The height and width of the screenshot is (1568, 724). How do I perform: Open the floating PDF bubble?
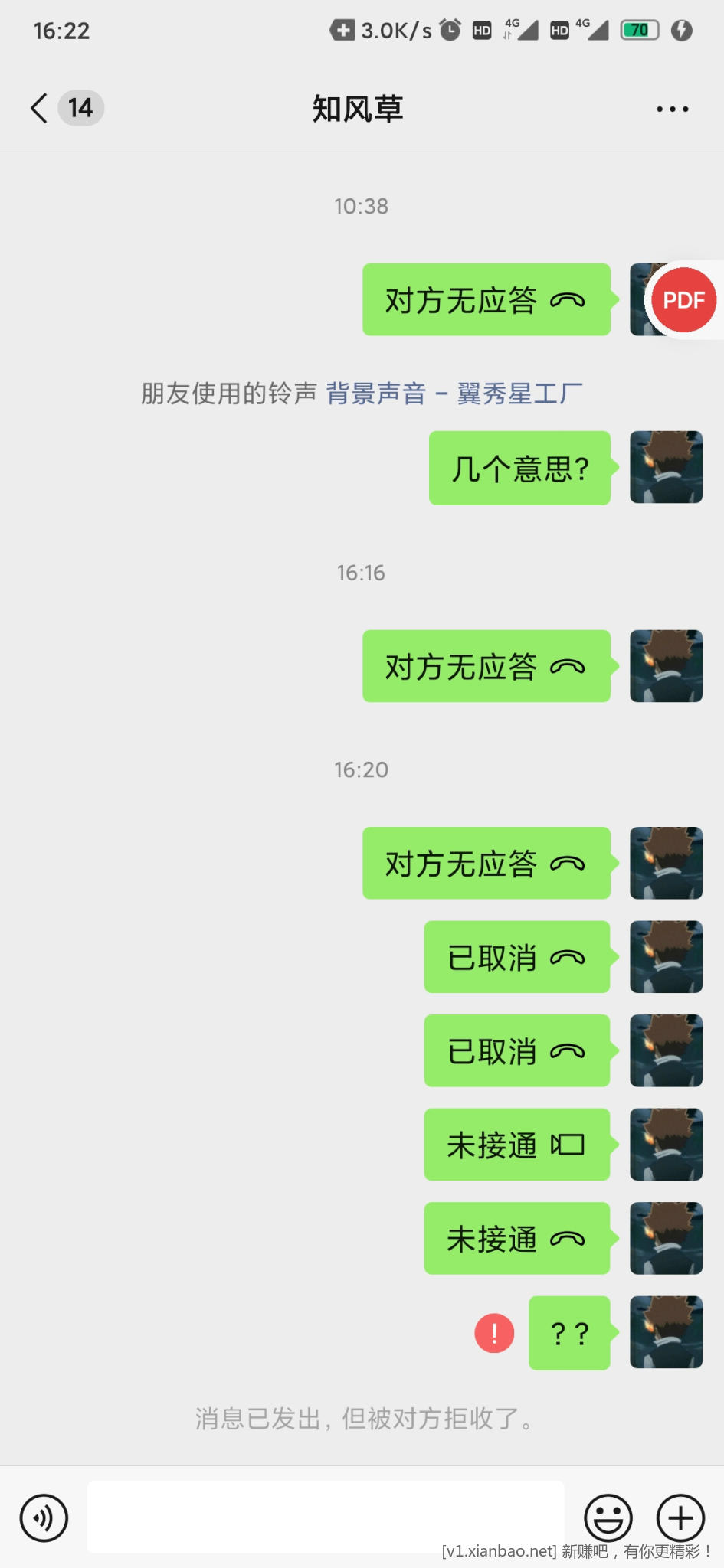pos(683,300)
